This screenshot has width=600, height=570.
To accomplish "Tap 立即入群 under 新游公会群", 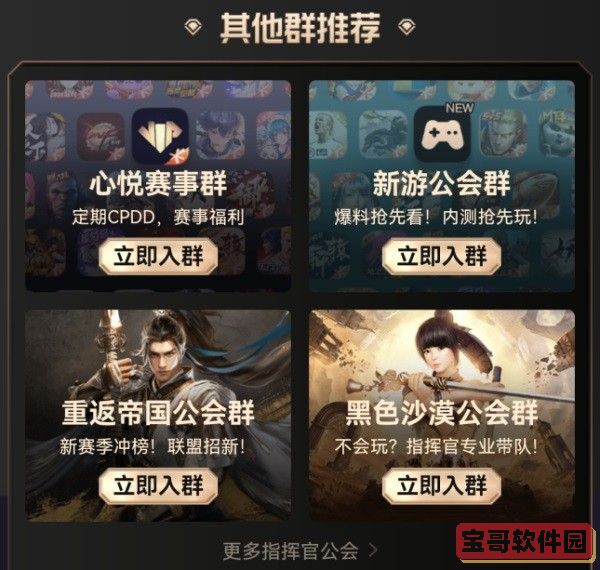I will [442, 256].
